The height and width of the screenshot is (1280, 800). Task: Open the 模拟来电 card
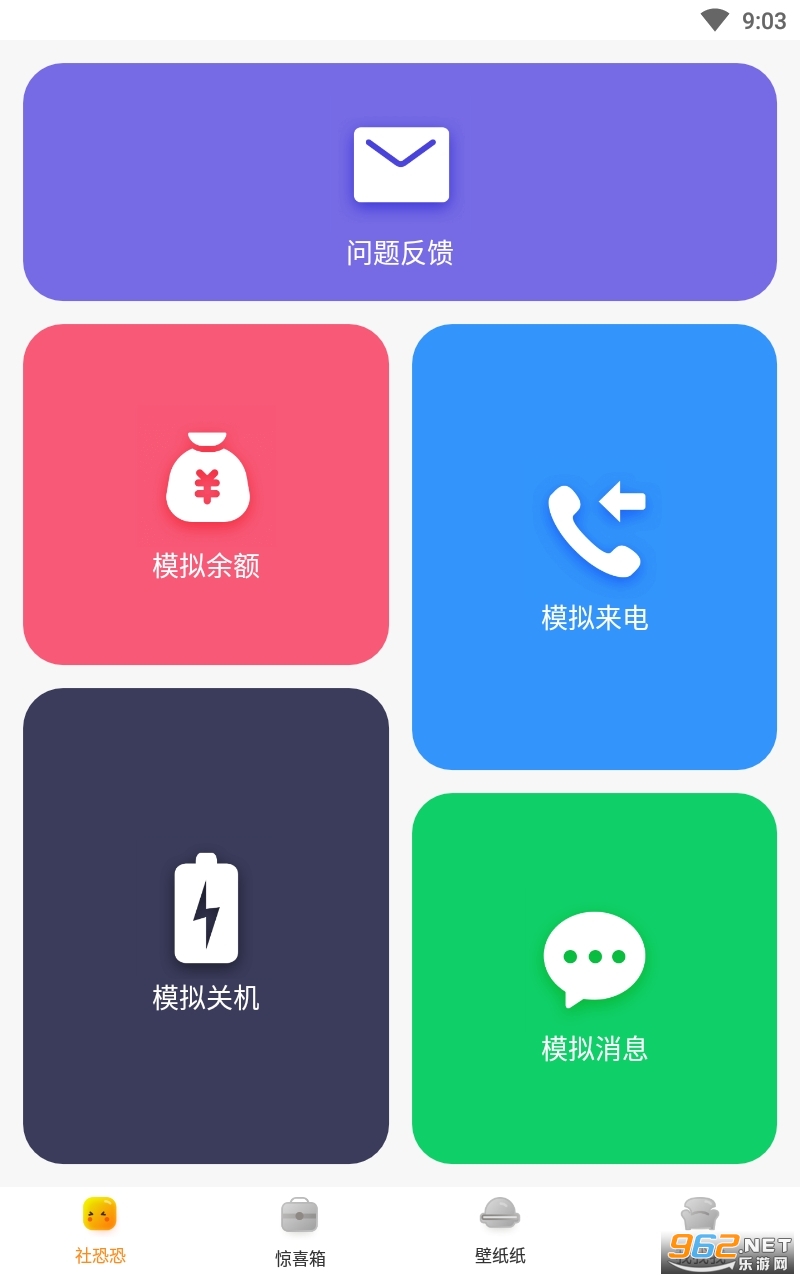pyautogui.click(x=594, y=547)
